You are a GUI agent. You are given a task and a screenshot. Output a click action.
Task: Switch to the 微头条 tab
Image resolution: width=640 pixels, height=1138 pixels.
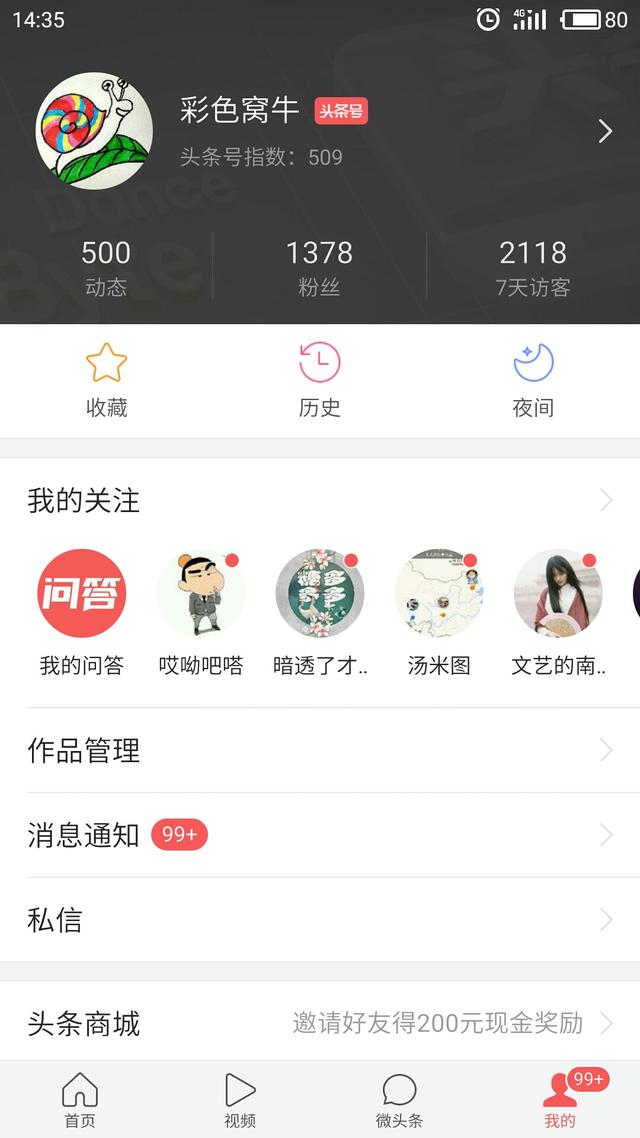399,1100
